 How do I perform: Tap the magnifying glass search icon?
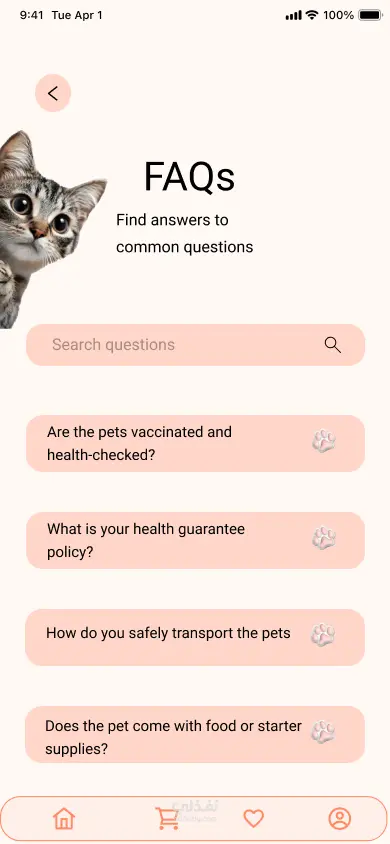click(x=333, y=345)
